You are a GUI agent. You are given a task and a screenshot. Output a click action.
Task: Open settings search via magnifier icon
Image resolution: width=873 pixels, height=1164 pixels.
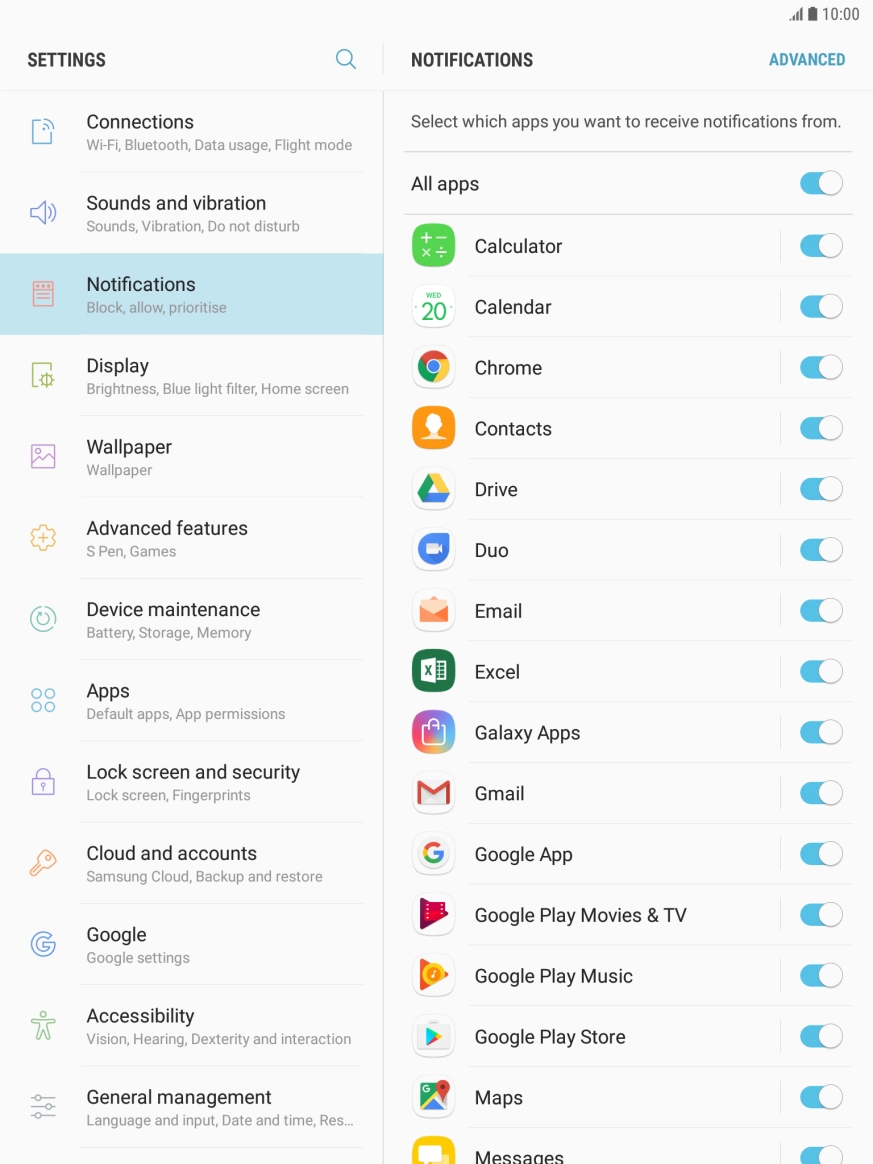[x=345, y=59]
